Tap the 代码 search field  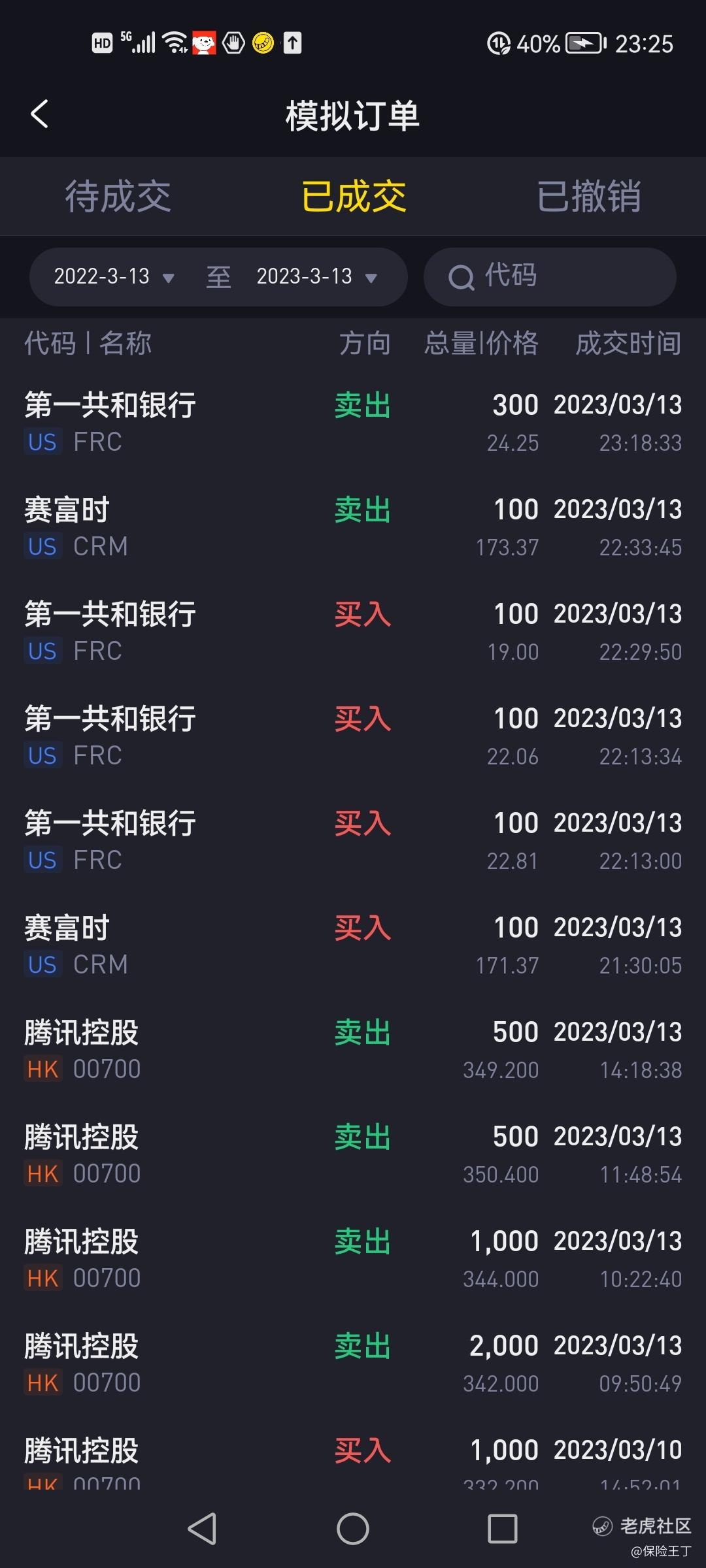tap(549, 277)
